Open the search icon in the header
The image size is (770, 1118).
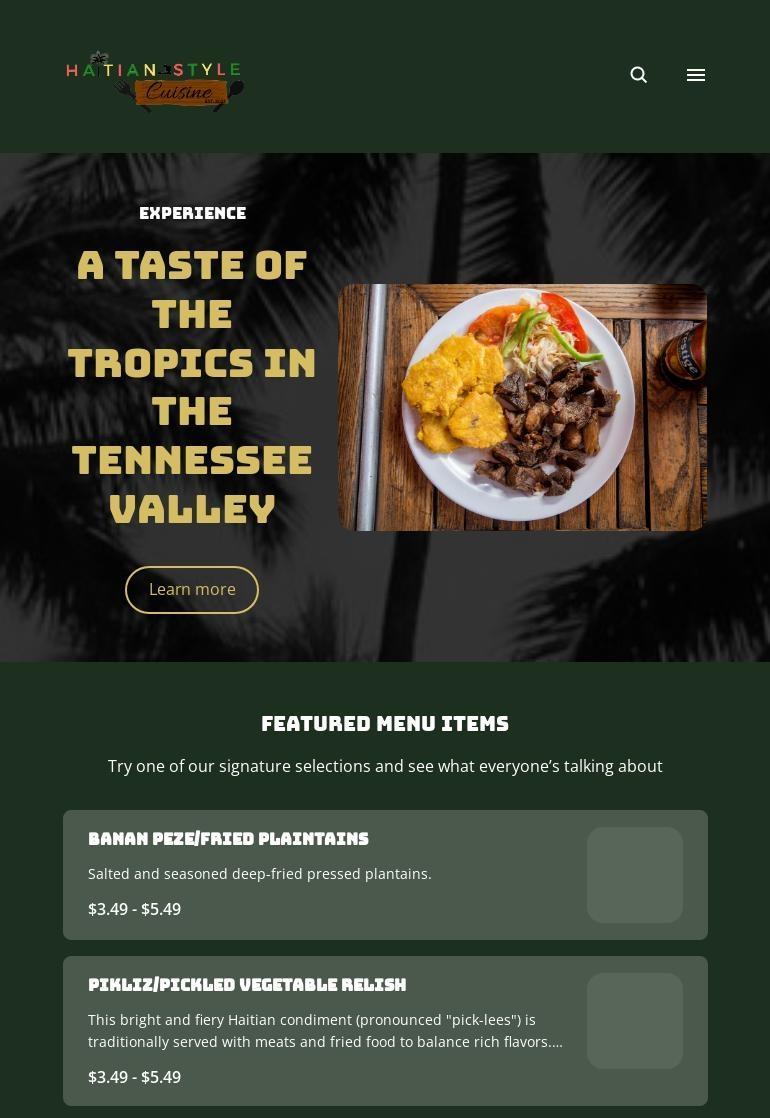click(639, 75)
